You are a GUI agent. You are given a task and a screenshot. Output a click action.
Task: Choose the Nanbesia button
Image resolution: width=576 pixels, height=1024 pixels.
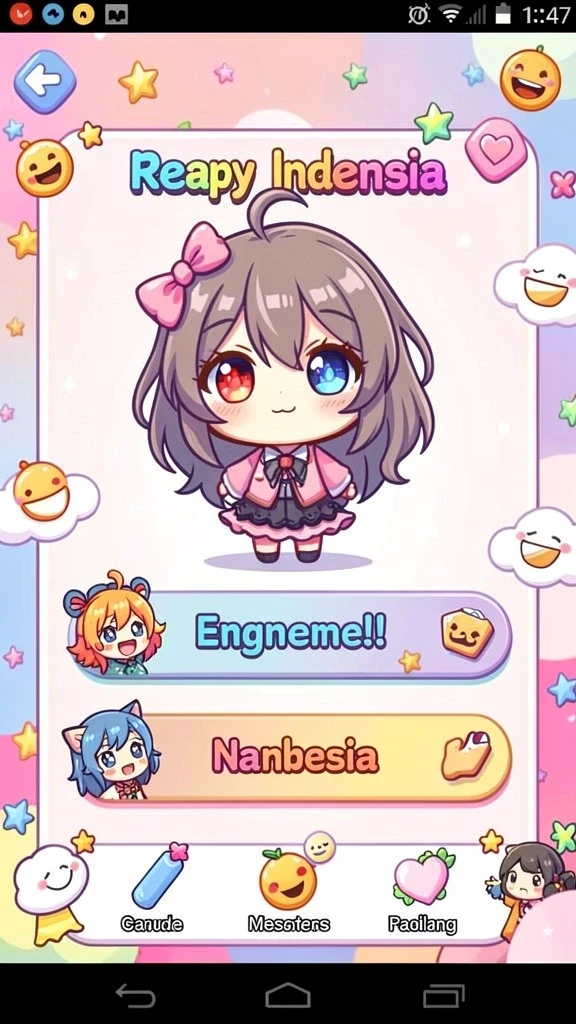[x=291, y=758]
